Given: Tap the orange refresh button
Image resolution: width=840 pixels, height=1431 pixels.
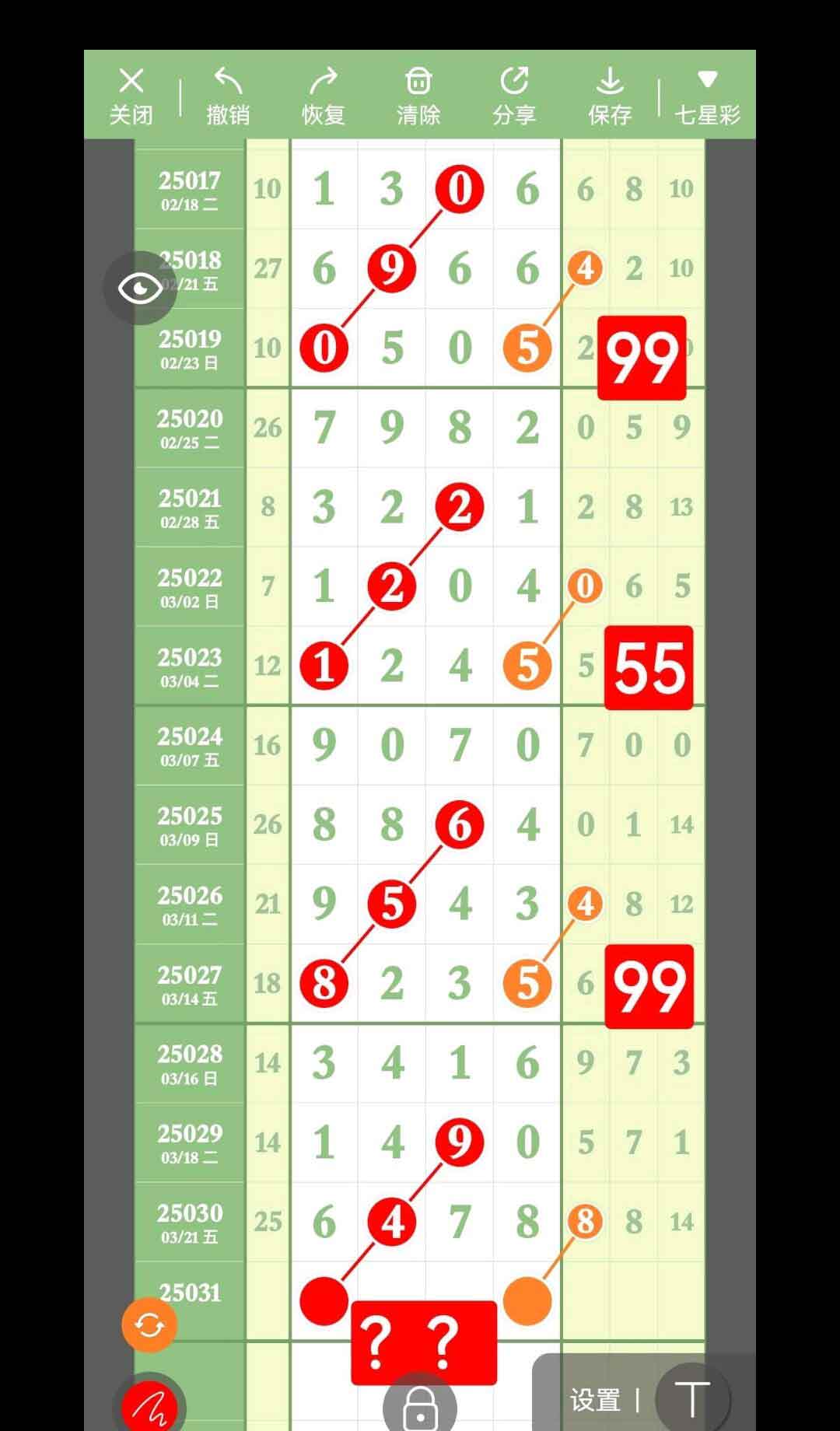Looking at the screenshot, I should pos(149,1324).
